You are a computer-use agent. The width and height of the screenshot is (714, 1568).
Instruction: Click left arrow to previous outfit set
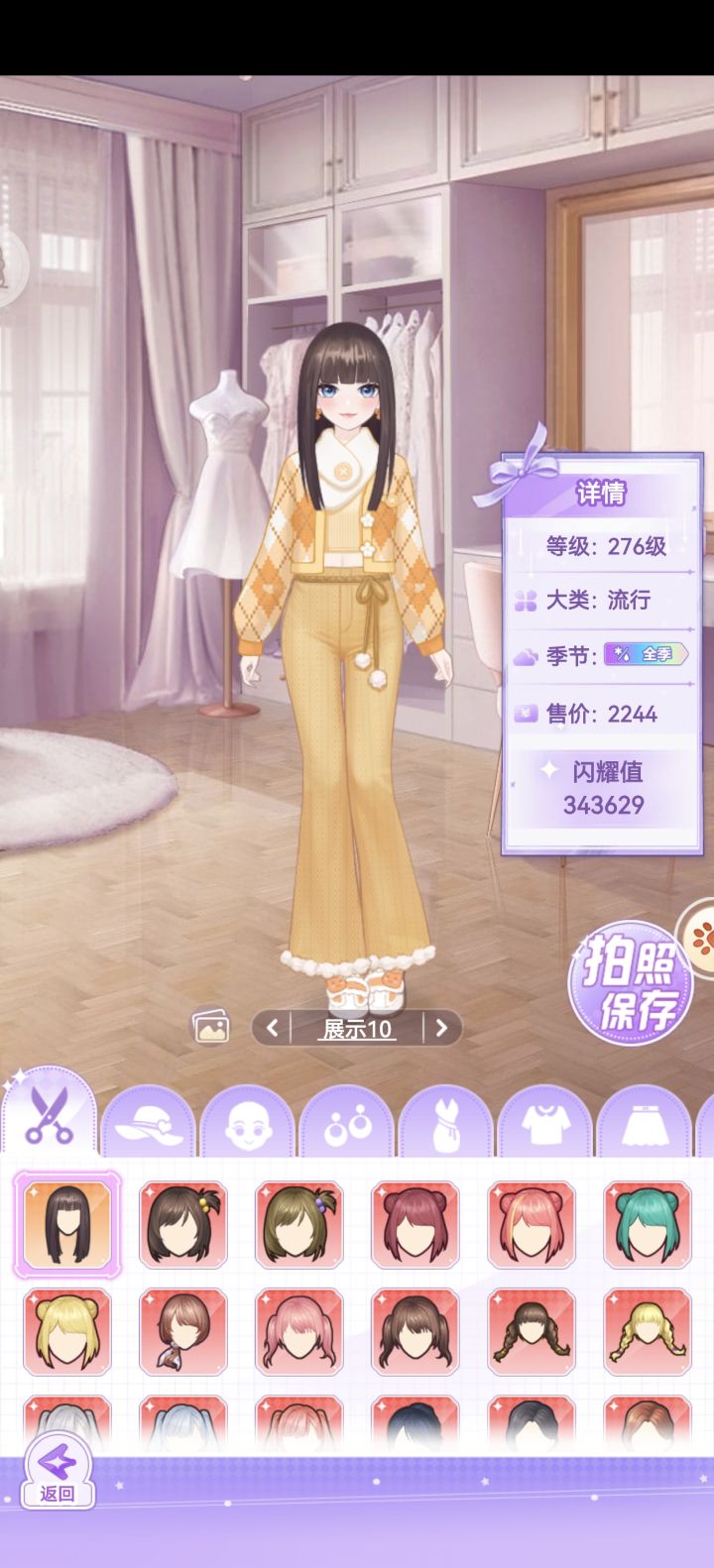[270, 1029]
